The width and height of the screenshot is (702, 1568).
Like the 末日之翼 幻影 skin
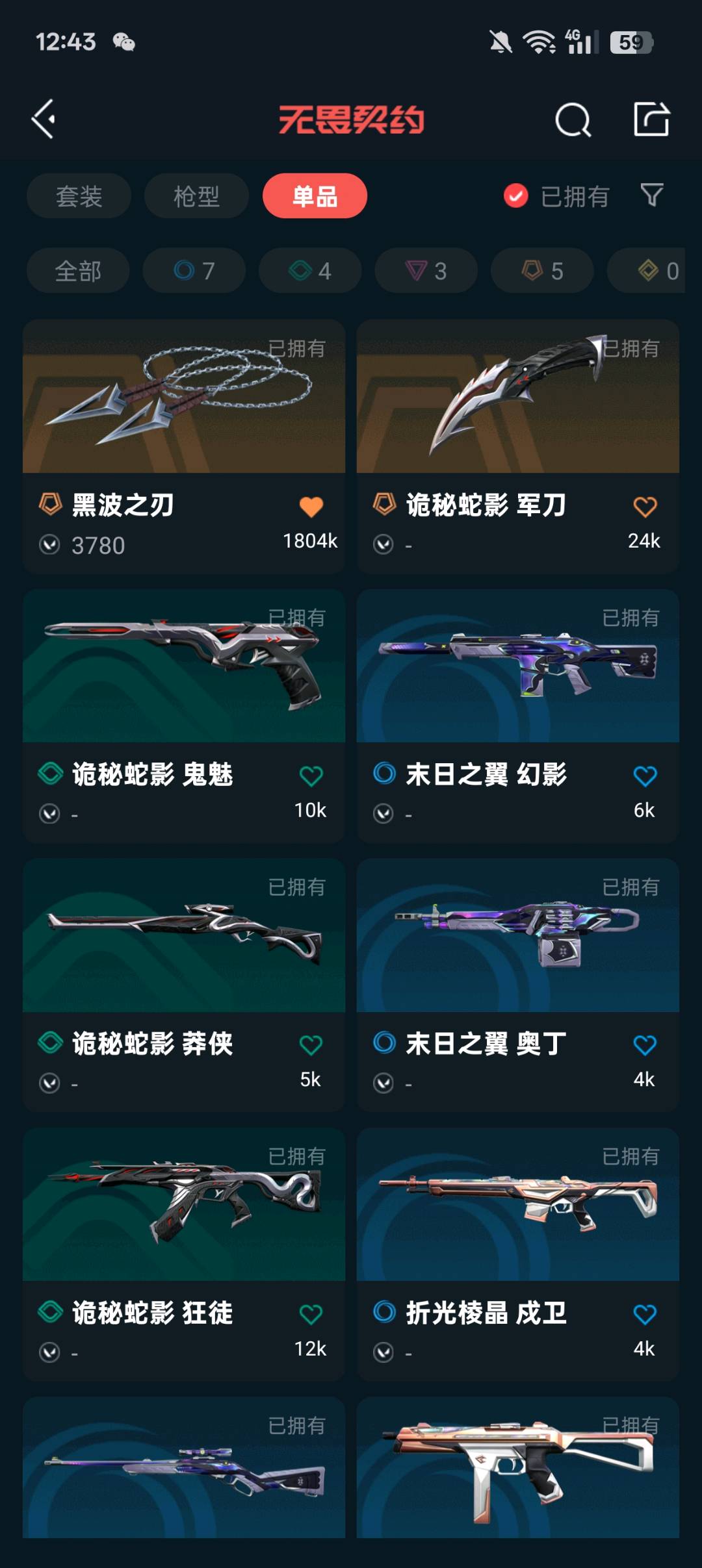pos(645,776)
